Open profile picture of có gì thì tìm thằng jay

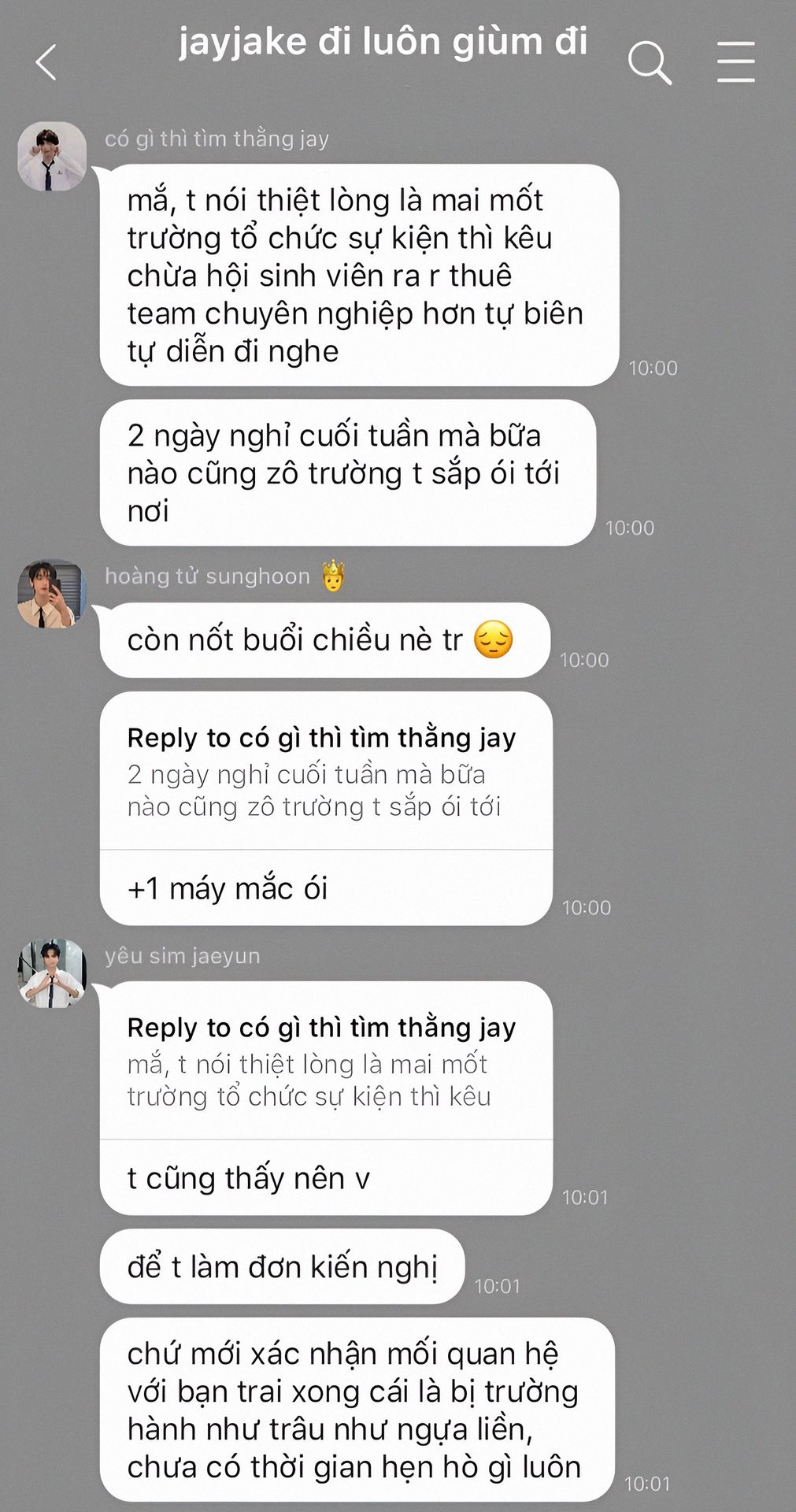52,157
